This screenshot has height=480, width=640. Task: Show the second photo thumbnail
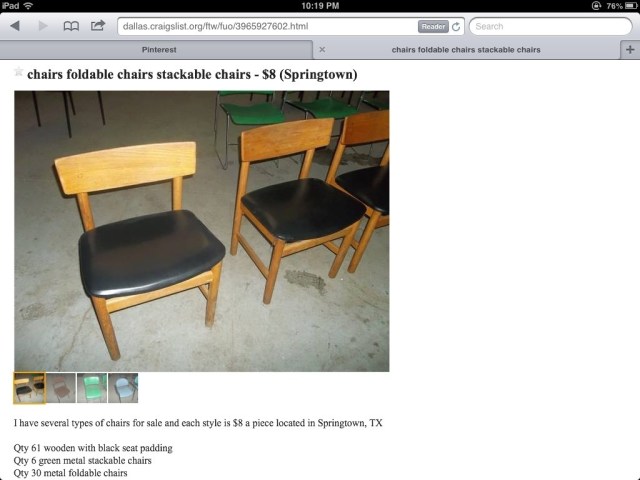click(x=61, y=388)
